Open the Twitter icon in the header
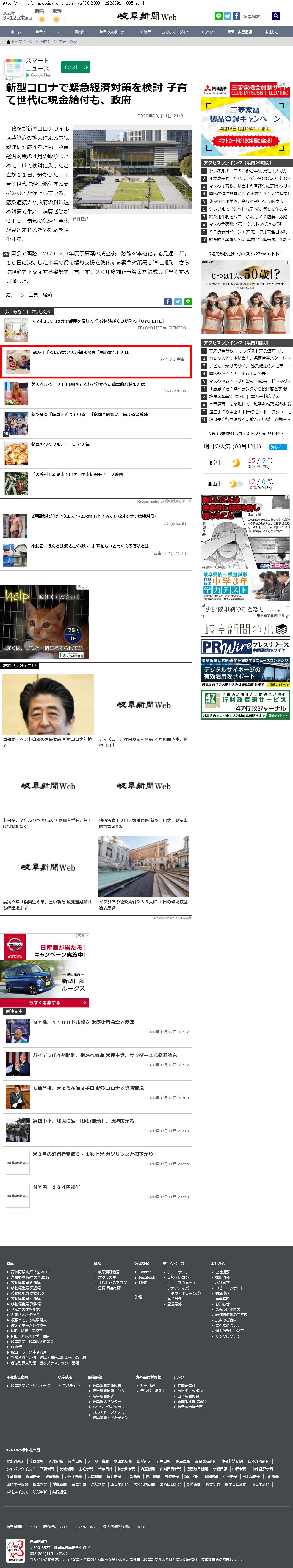The height and width of the screenshot is (1568, 293). [x=228, y=16]
